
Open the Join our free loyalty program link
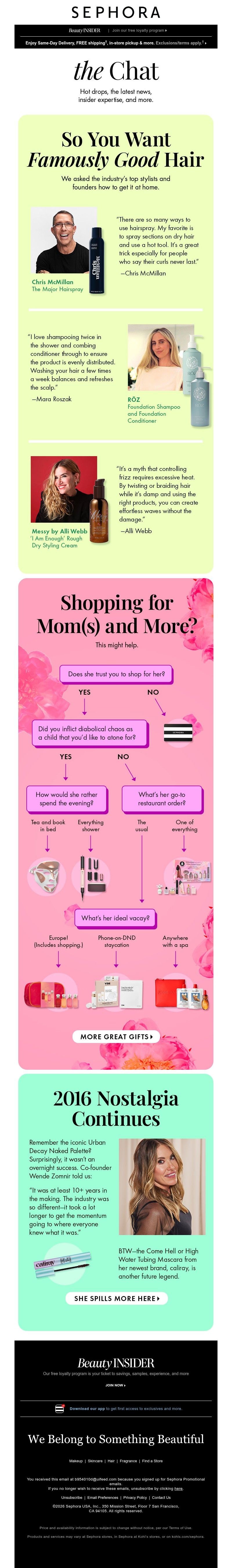point(139,30)
